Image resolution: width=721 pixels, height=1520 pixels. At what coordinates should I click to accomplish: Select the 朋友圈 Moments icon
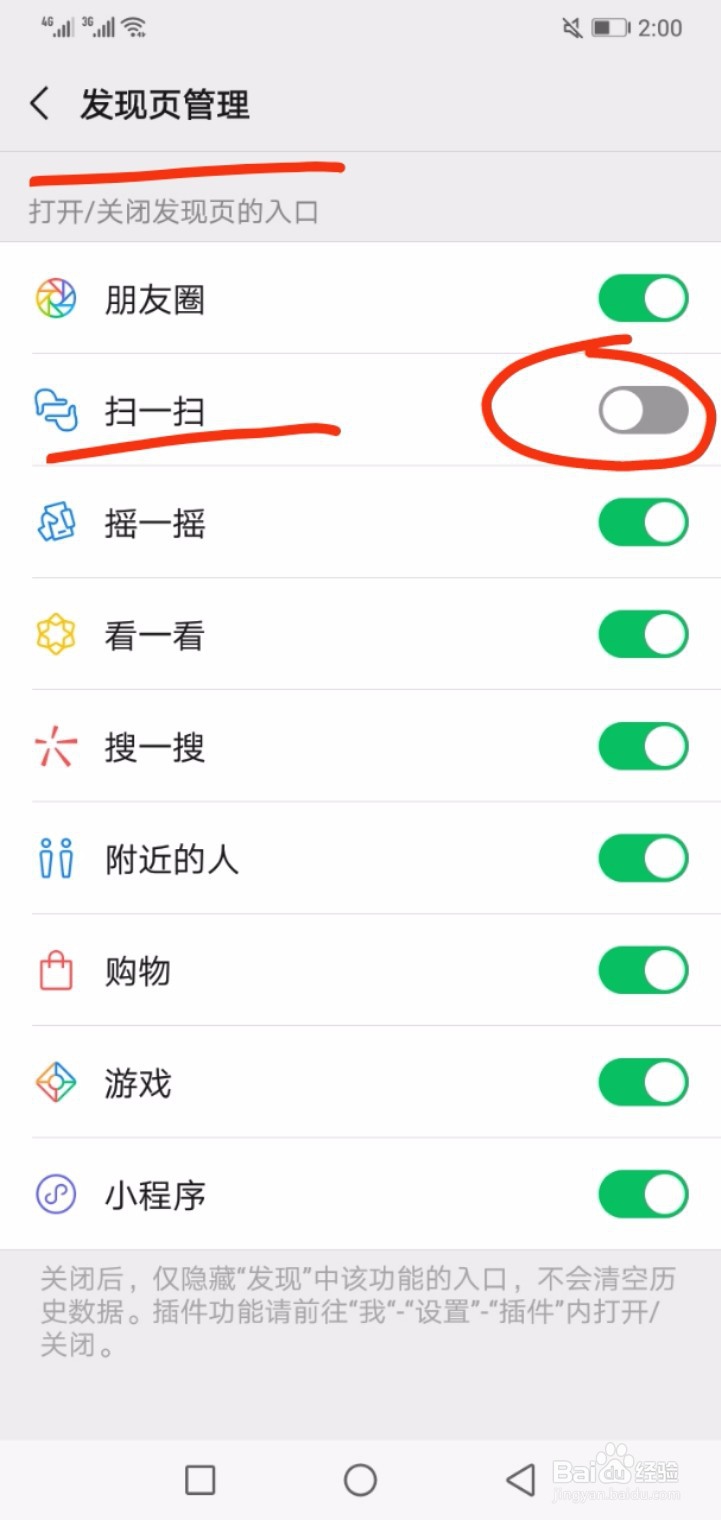click(55, 297)
